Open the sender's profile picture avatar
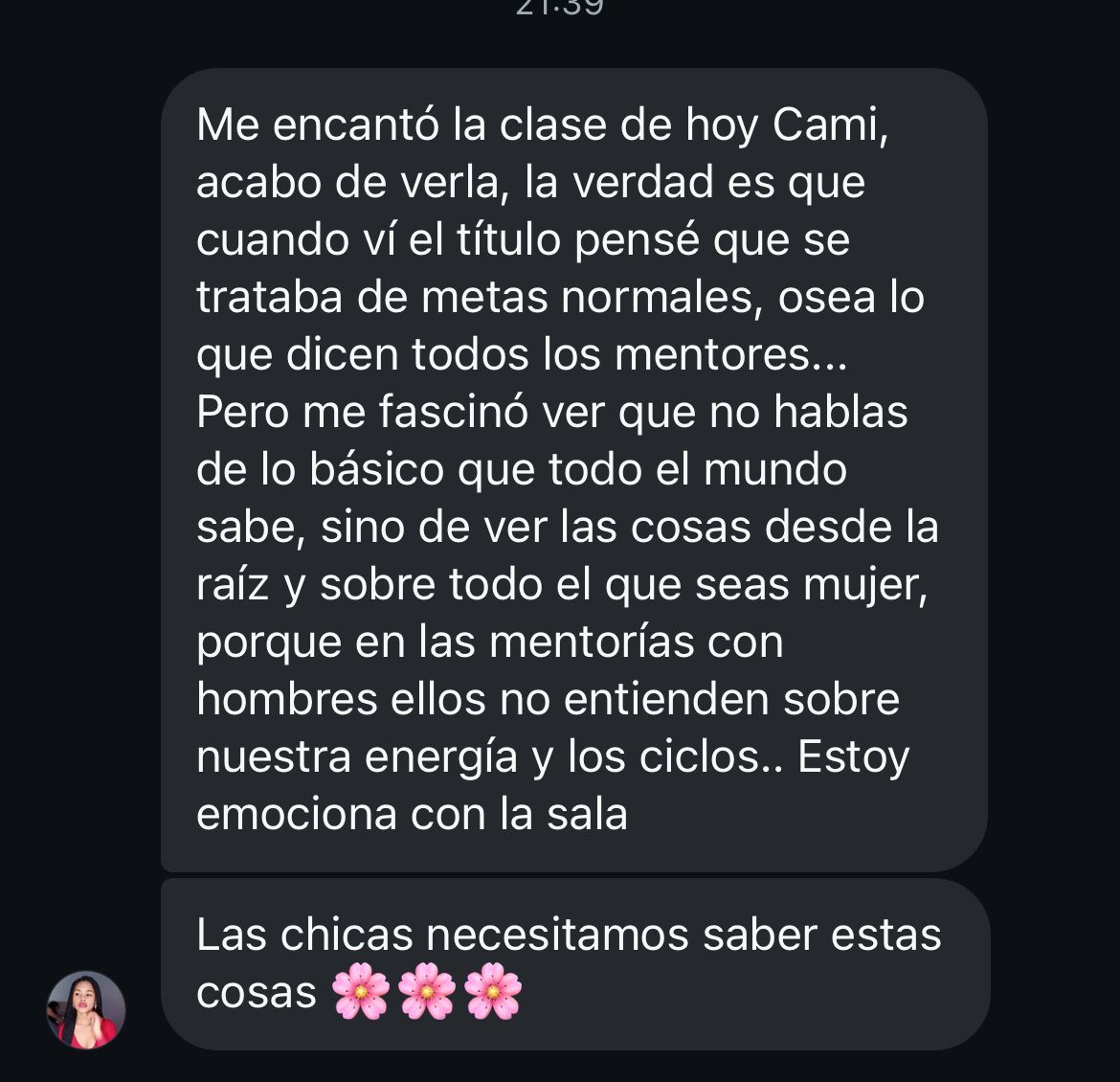This screenshot has height=1082, width=1120. [86, 1010]
